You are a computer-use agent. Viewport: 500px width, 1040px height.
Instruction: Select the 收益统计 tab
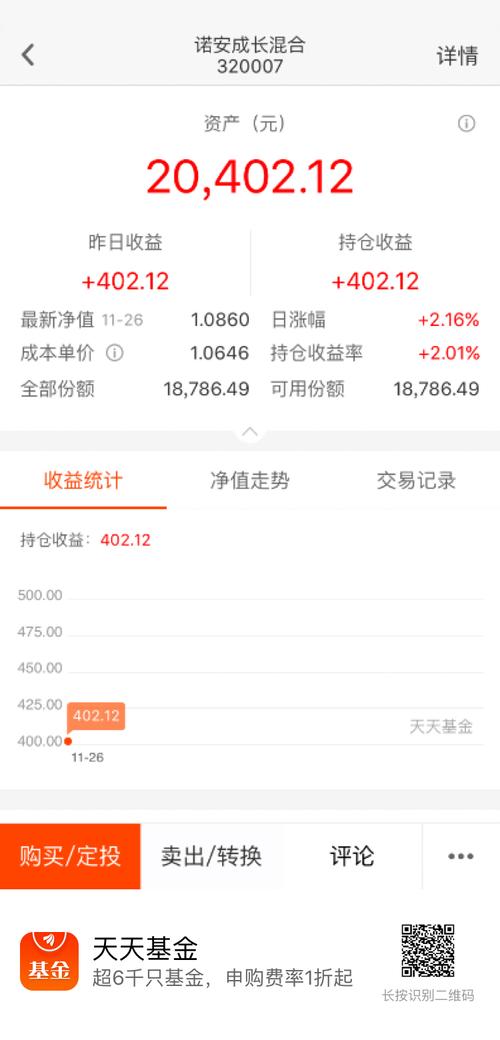pyautogui.click(x=84, y=481)
